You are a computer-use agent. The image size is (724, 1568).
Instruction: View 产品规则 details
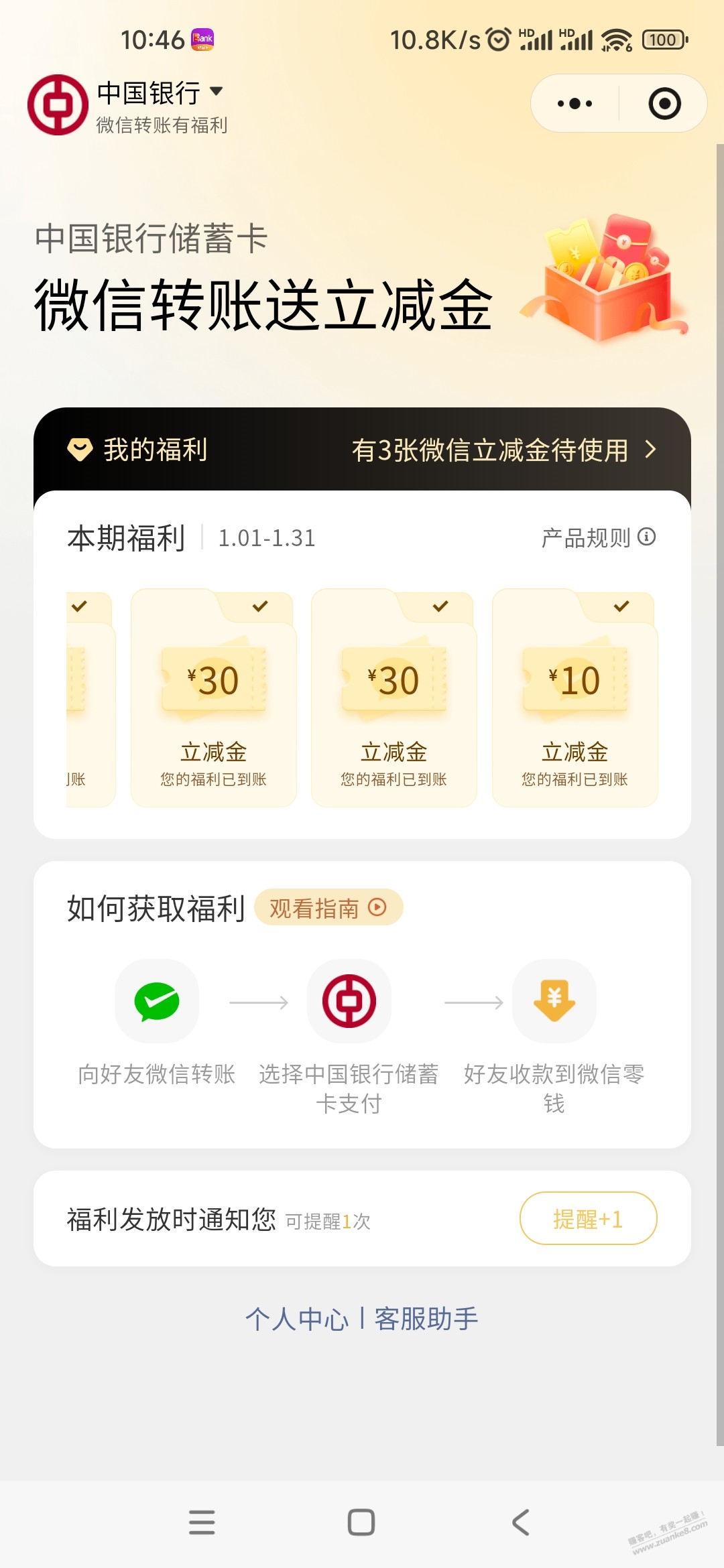click(598, 537)
